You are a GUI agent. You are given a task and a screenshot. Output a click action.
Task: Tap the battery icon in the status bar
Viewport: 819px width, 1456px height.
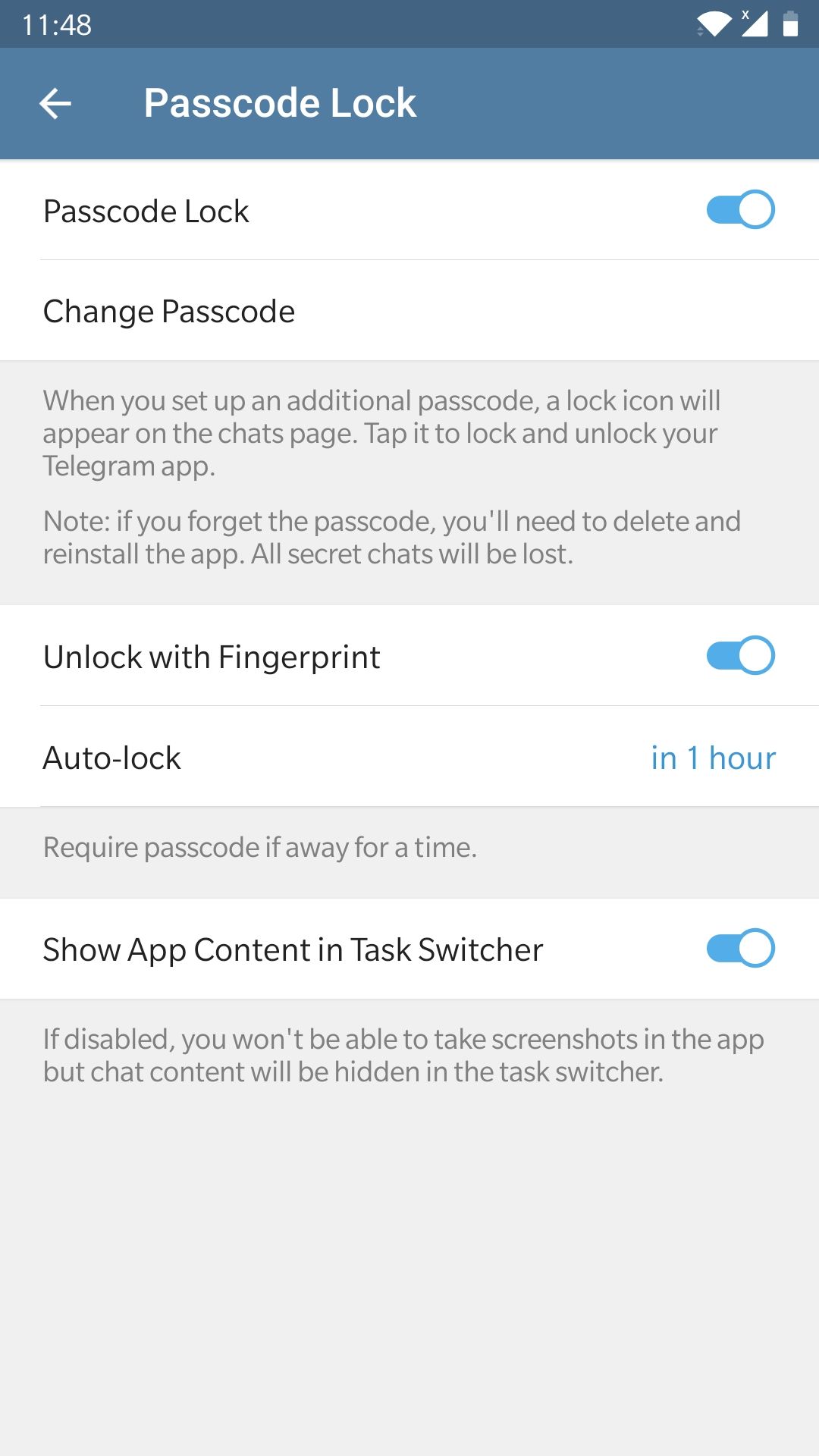(791, 23)
